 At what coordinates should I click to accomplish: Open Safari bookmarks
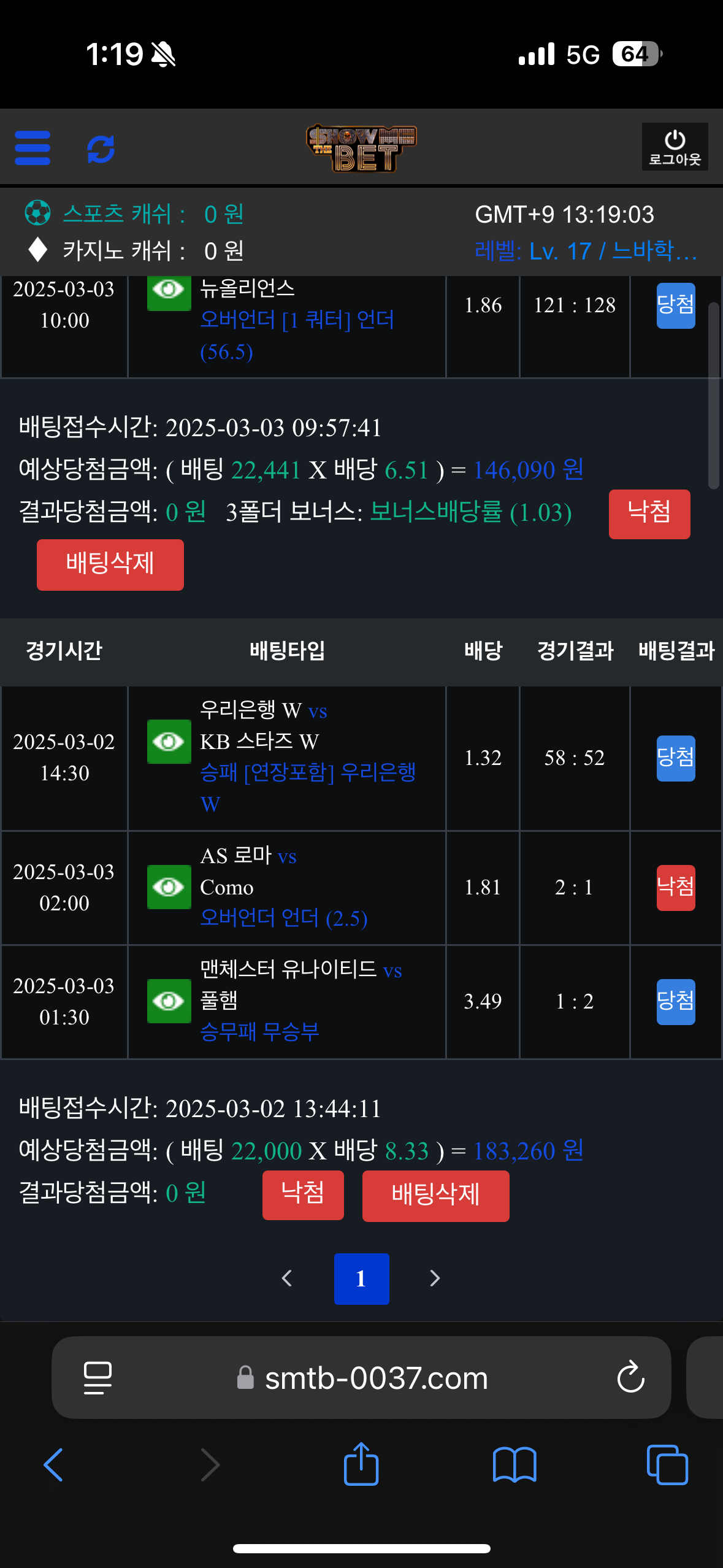click(x=515, y=1465)
